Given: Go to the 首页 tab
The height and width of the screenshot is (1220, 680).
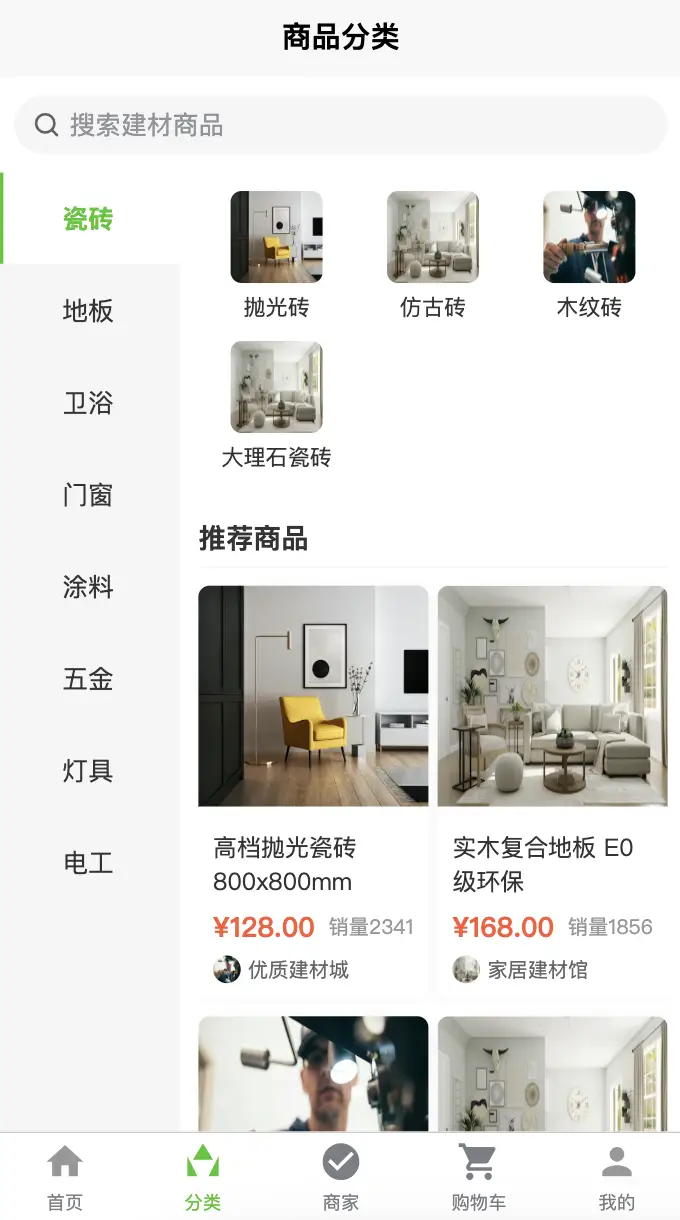Looking at the screenshot, I should coord(65,1177).
